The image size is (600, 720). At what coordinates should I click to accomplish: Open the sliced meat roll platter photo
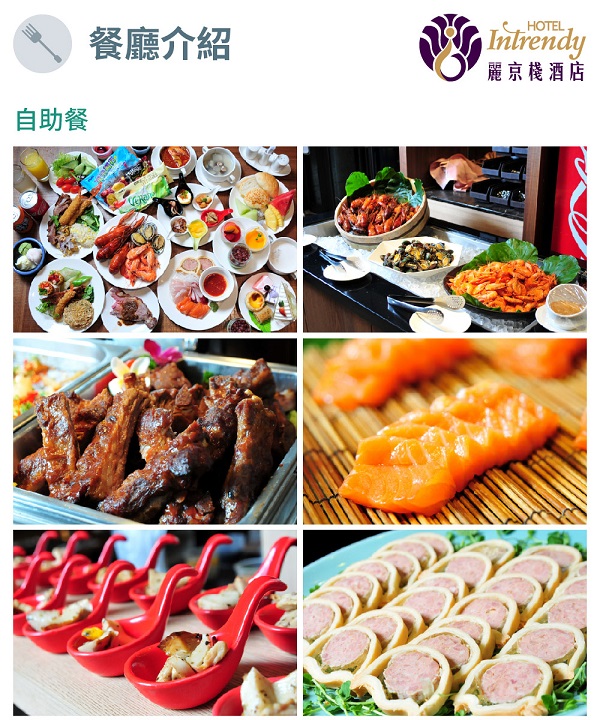click(x=445, y=622)
